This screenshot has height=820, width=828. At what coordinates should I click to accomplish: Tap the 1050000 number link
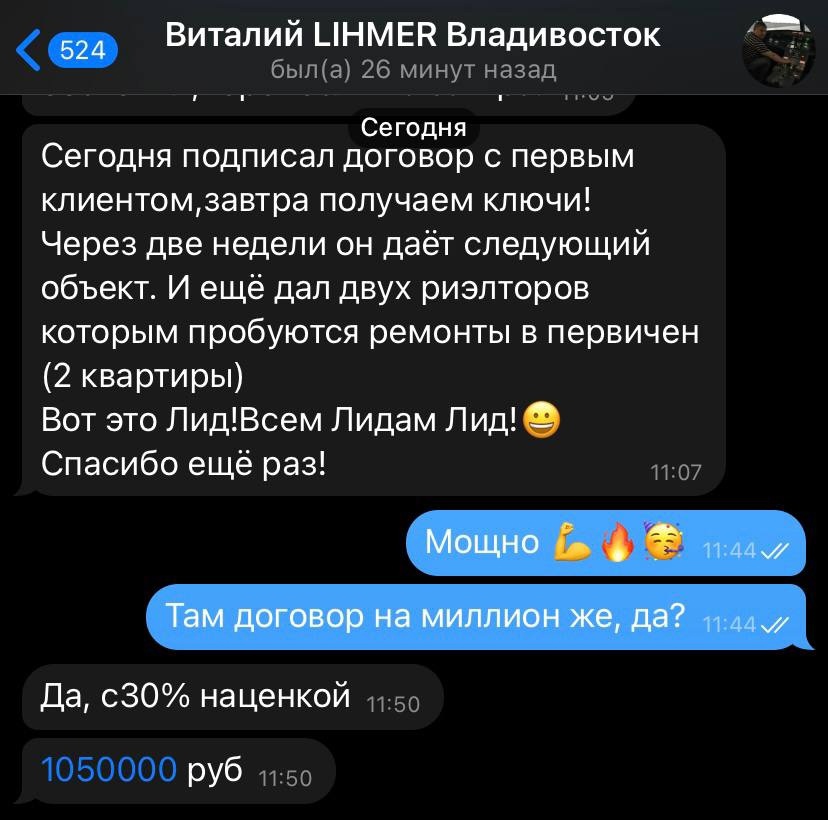(109, 770)
